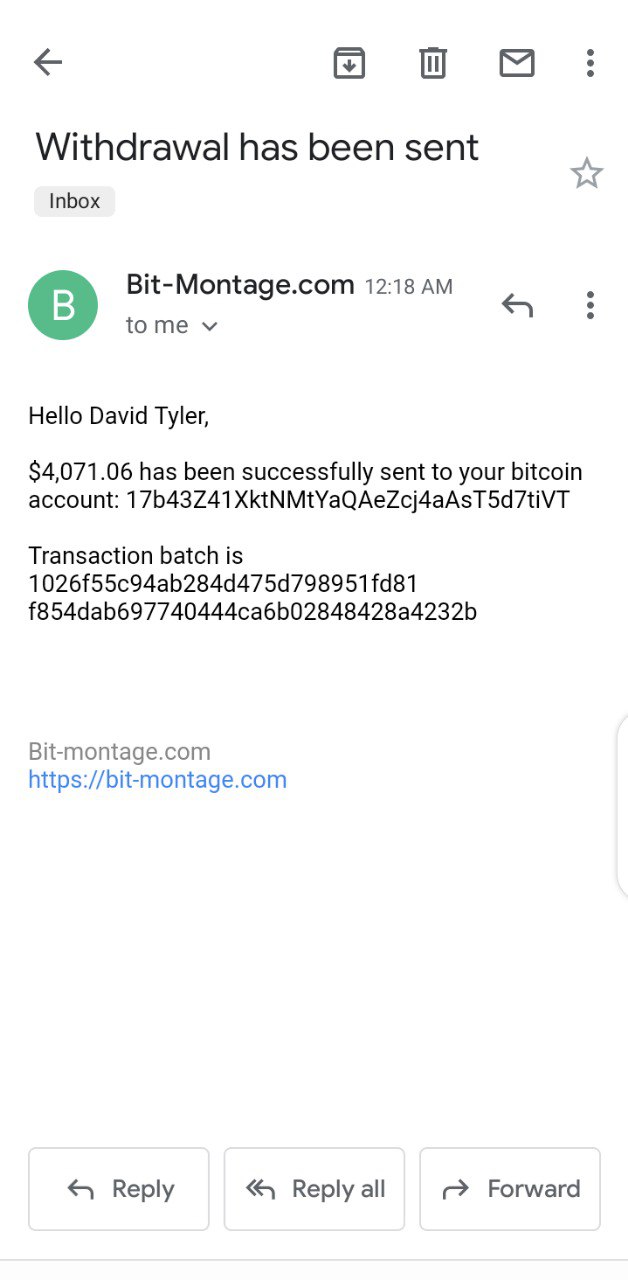Viewport: 628px width, 1280px height.
Task: Open the top toolbar overflow menu
Action: pos(590,63)
